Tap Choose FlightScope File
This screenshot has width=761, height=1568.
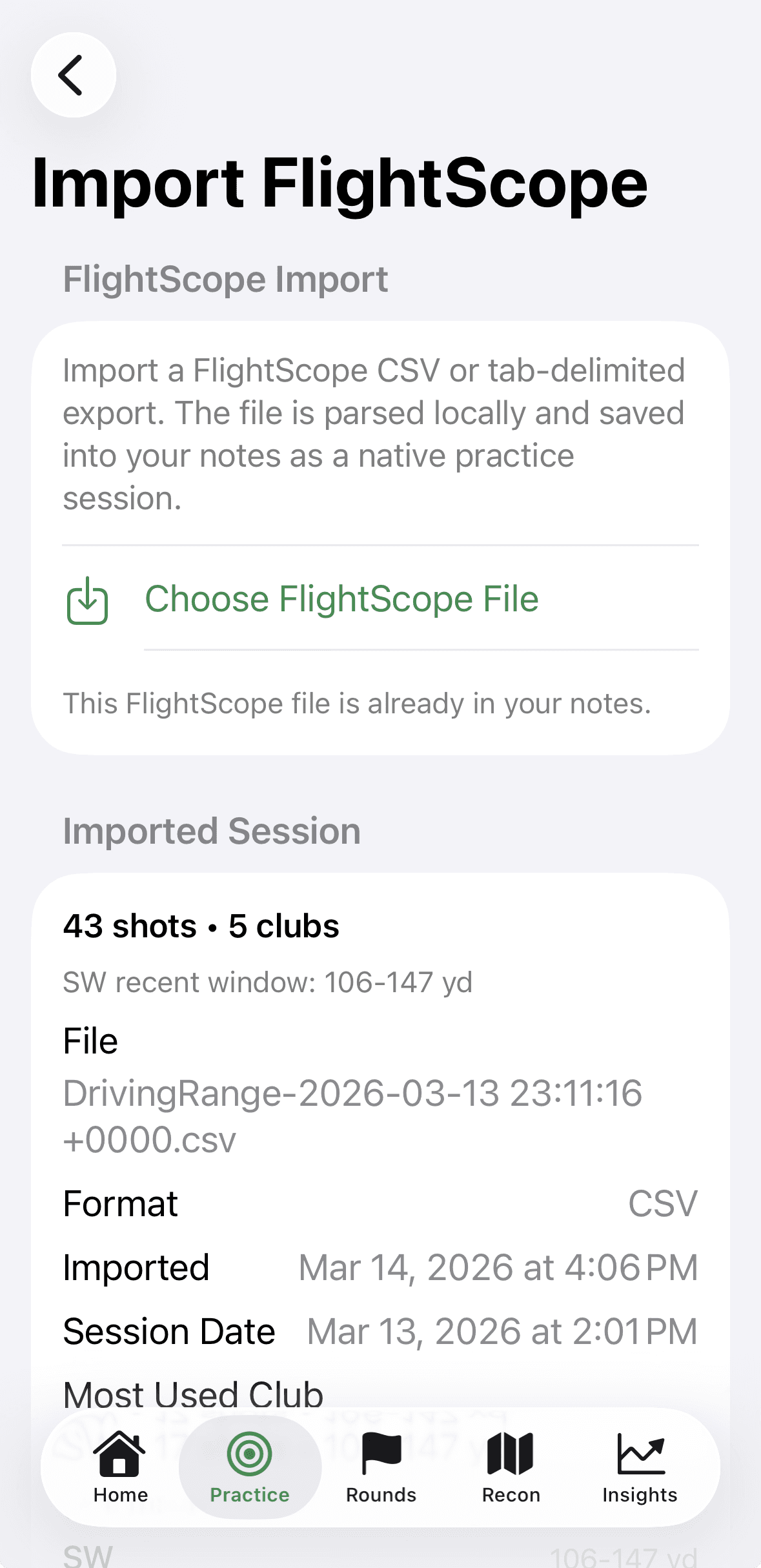tap(341, 599)
